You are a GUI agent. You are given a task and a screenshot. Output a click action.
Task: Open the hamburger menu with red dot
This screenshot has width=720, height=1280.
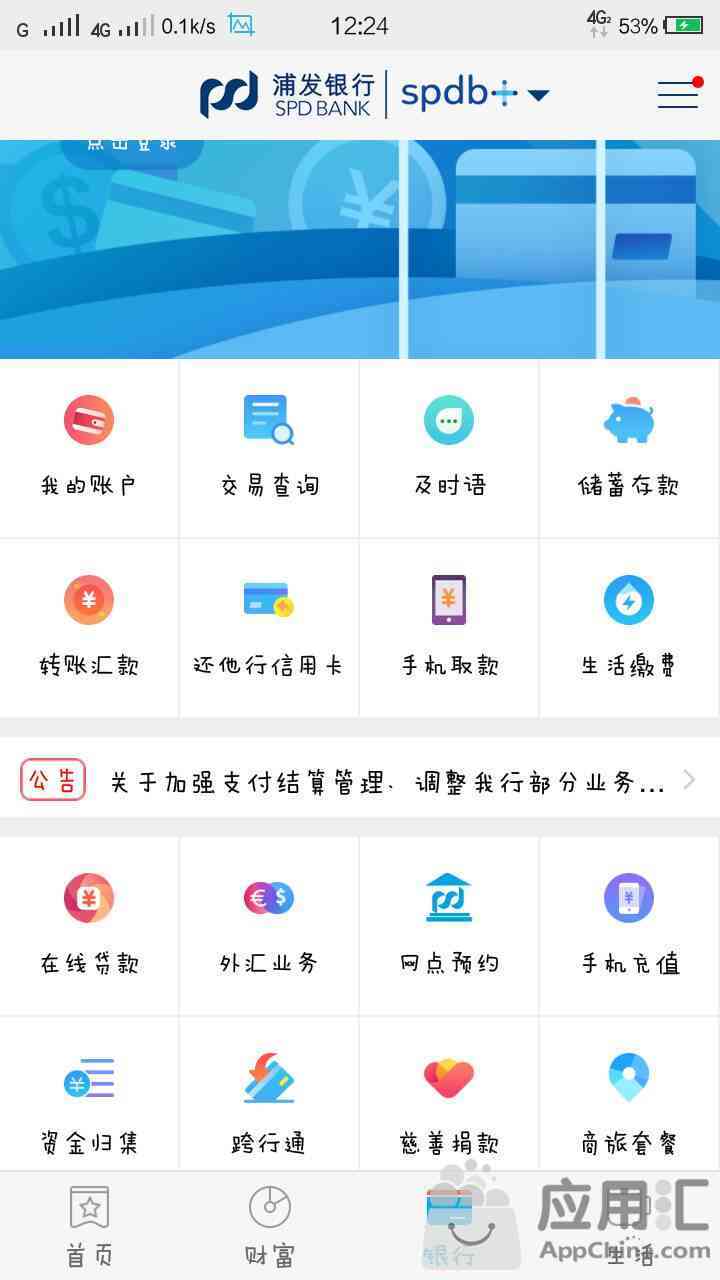click(x=679, y=94)
